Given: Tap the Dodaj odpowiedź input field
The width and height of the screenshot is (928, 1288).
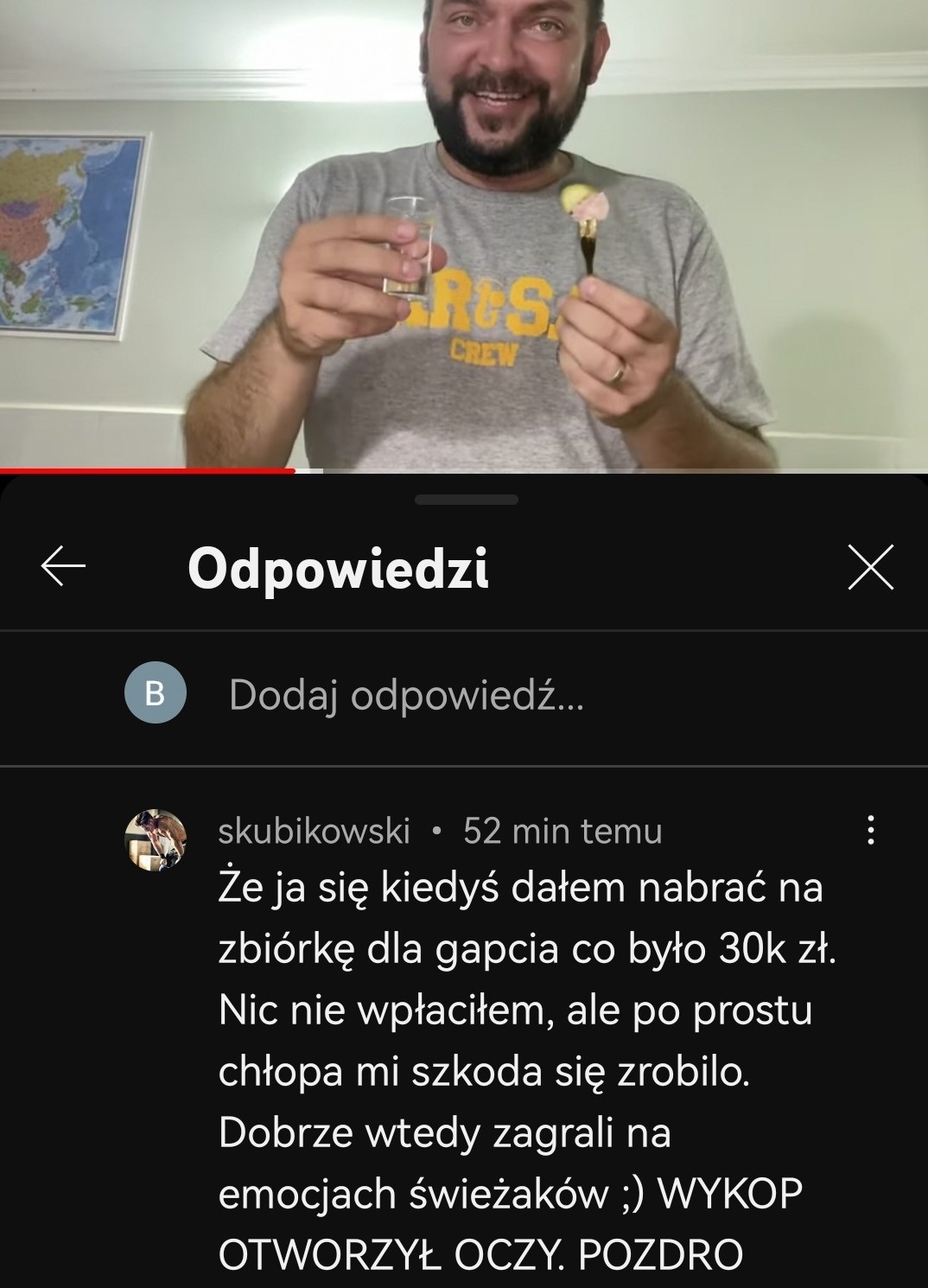Looking at the screenshot, I should [x=406, y=695].
